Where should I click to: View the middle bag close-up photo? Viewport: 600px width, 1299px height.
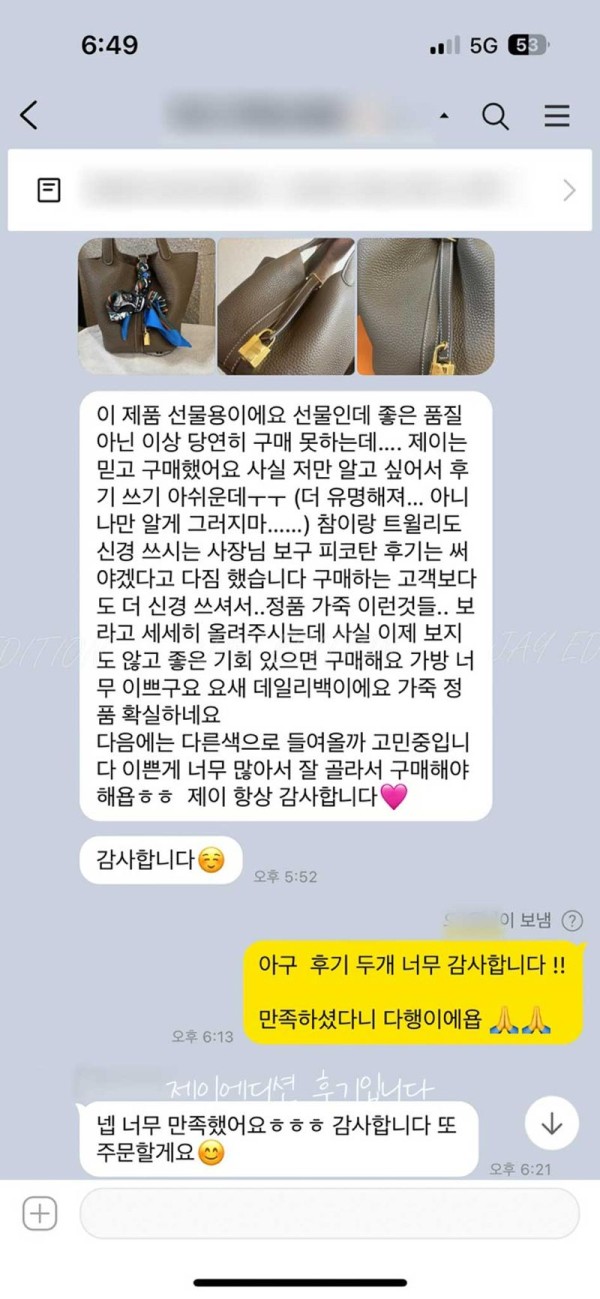tap(286, 306)
